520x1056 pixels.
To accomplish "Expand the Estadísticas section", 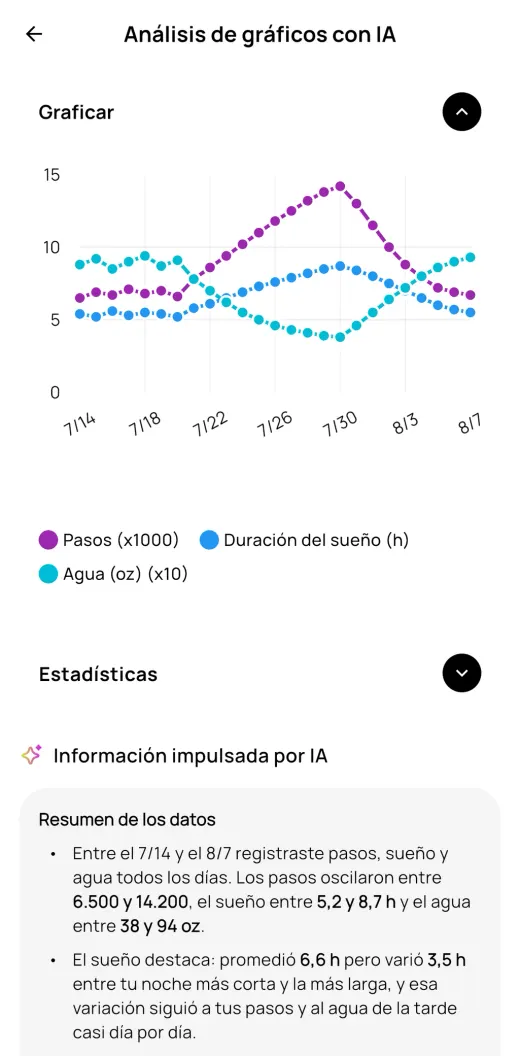I will tap(461, 673).
